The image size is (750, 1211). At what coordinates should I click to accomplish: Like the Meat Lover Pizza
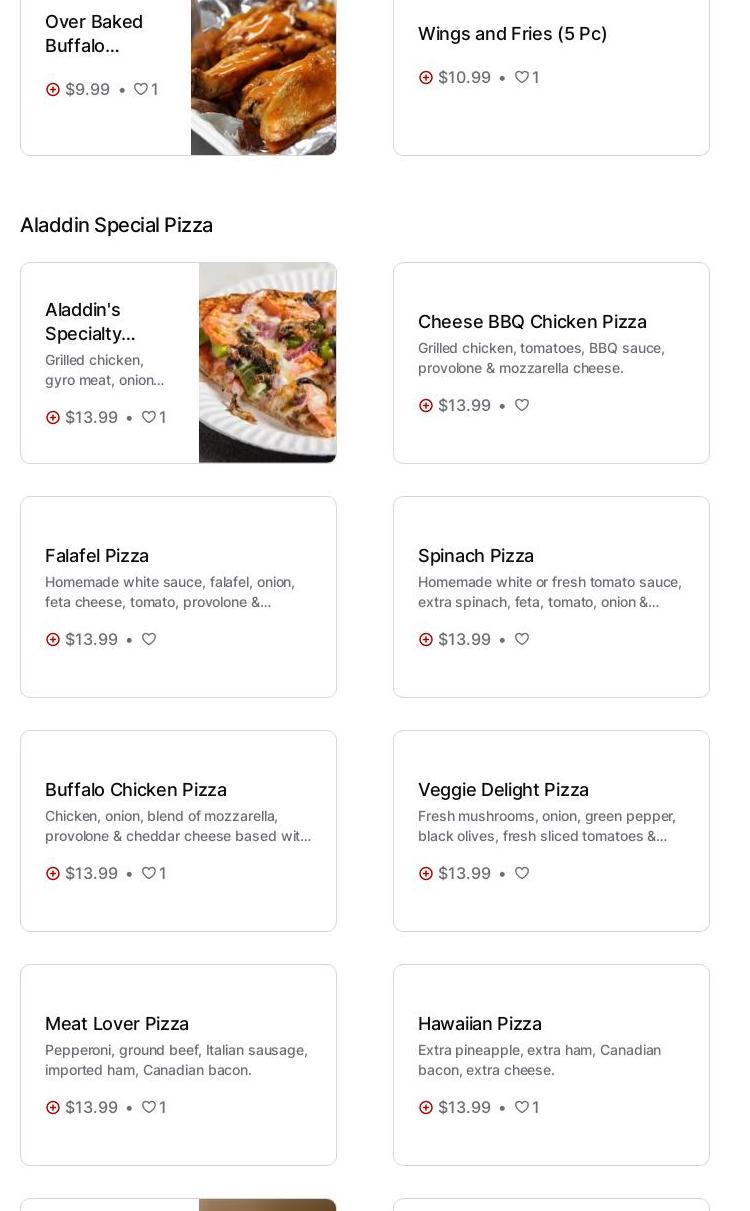tap(149, 1107)
